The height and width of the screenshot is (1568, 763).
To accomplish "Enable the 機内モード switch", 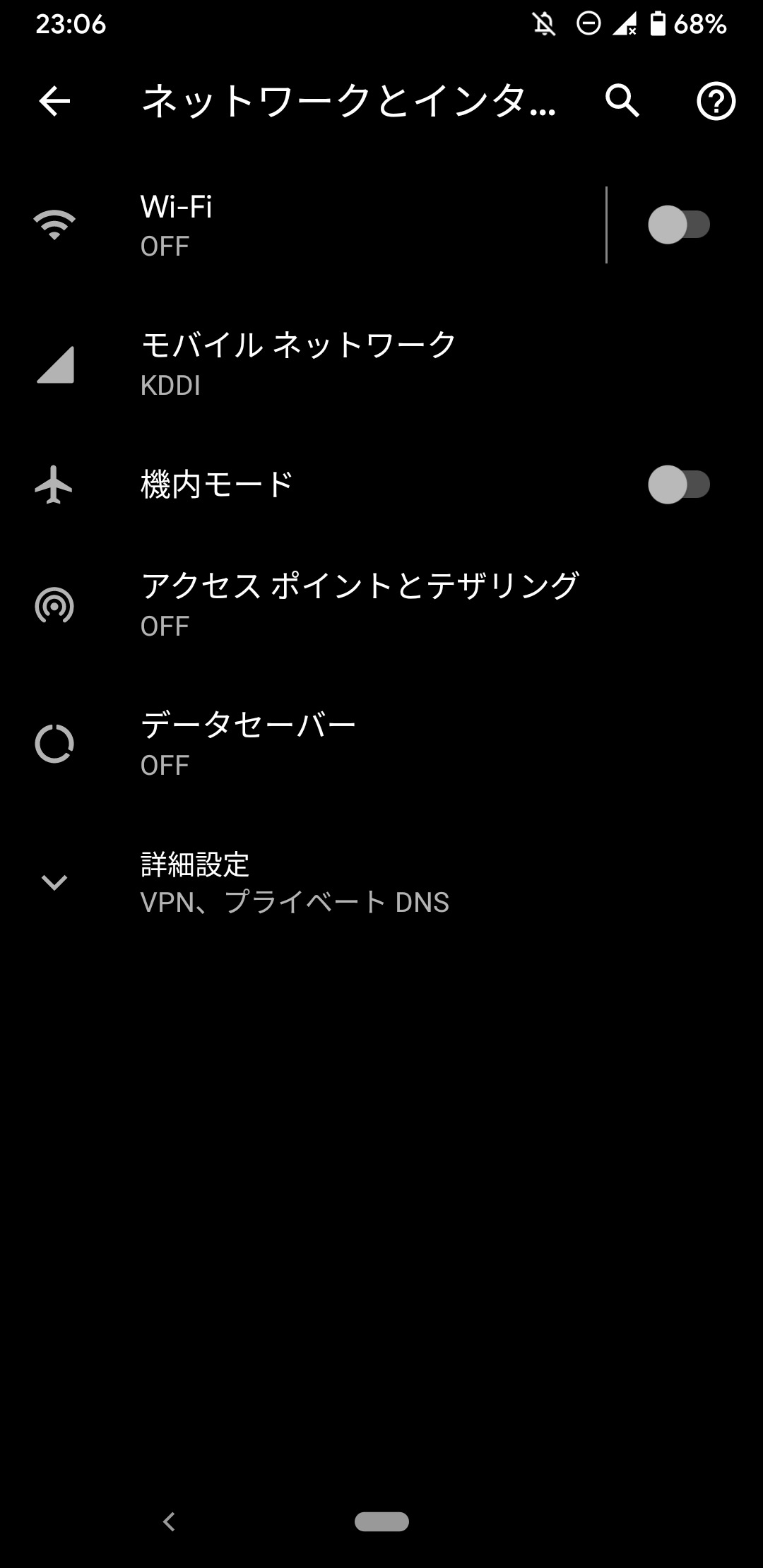I will 679,485.
